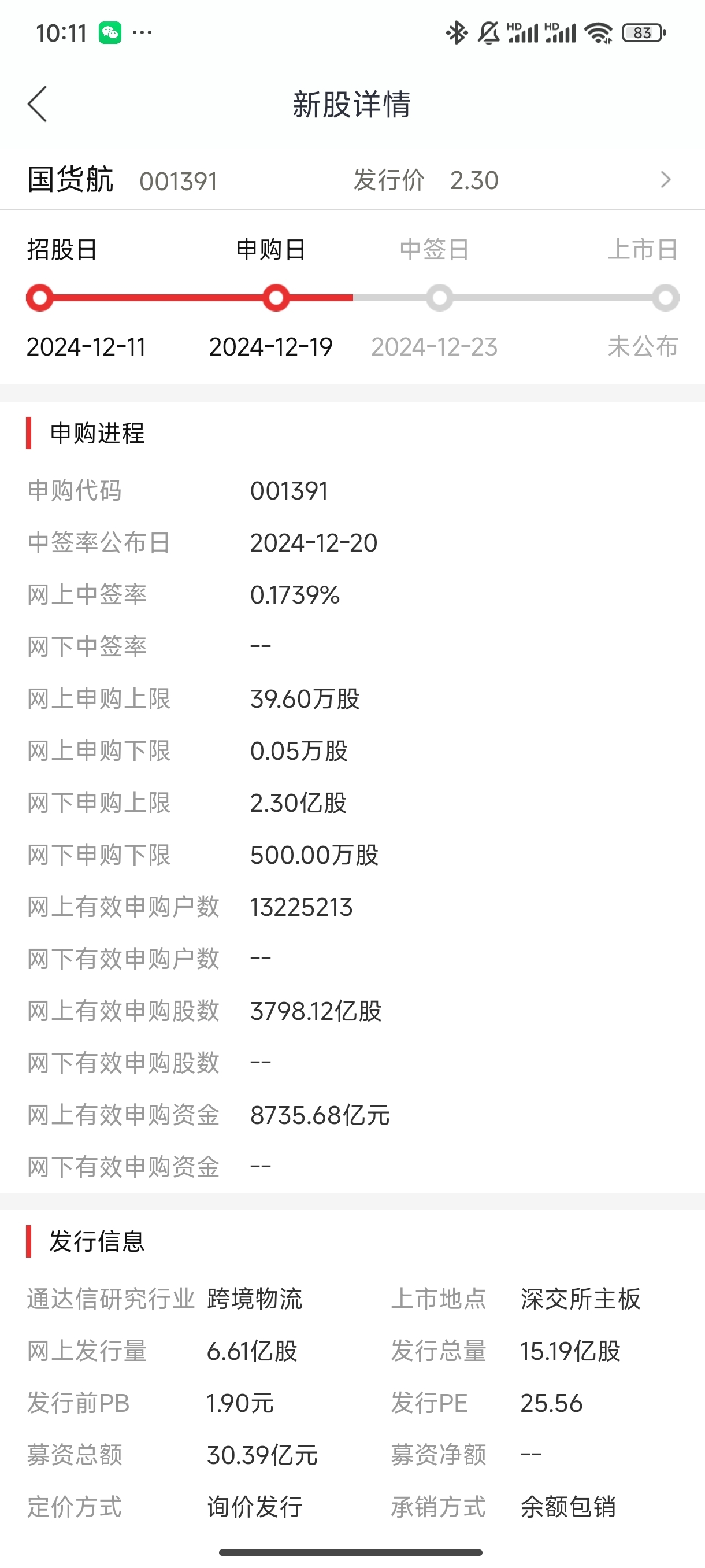Select the 申购日 timeline milestone
Image resolution: width=705 pixels, height=1568 pixels.
[x=277, y=297]
